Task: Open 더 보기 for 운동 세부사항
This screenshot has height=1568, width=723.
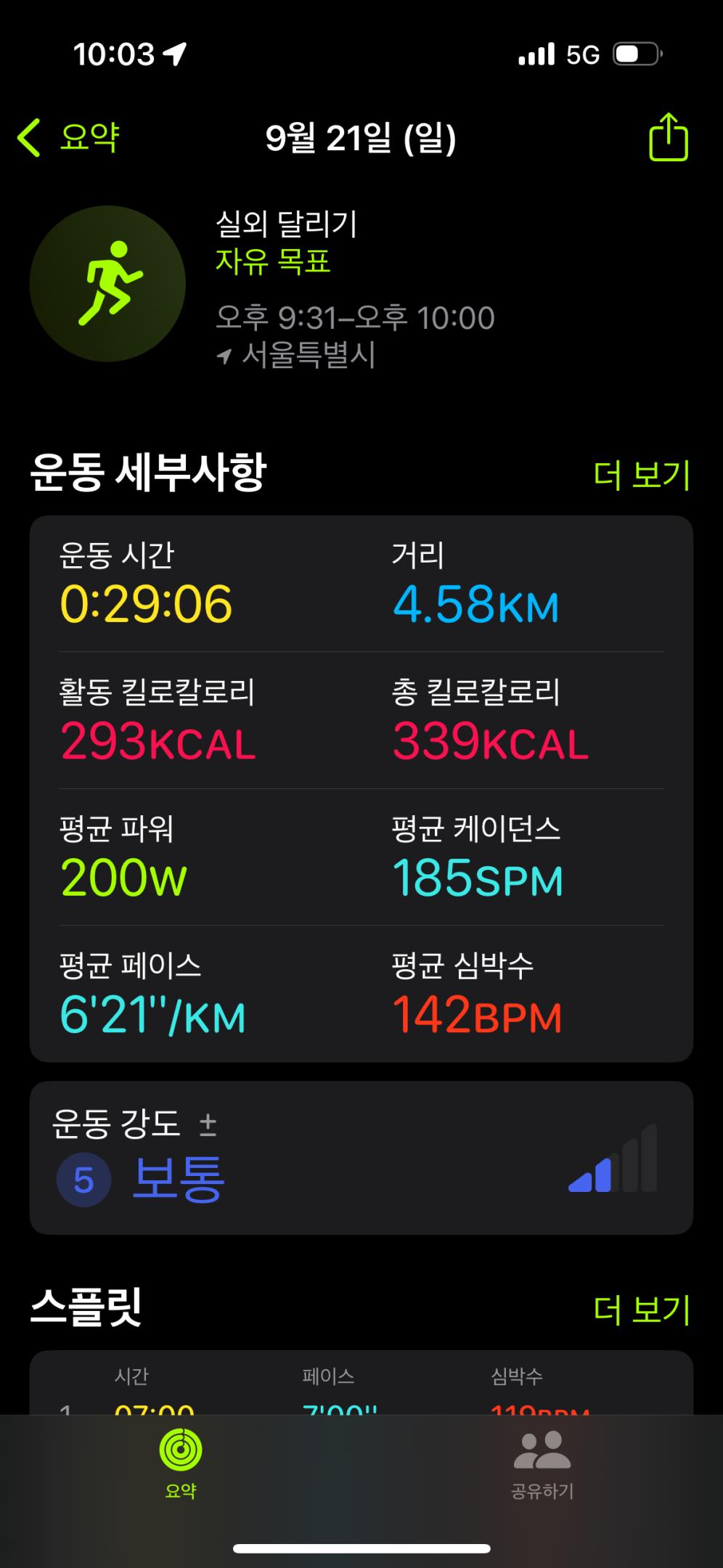Action: (x=641, y=475)
